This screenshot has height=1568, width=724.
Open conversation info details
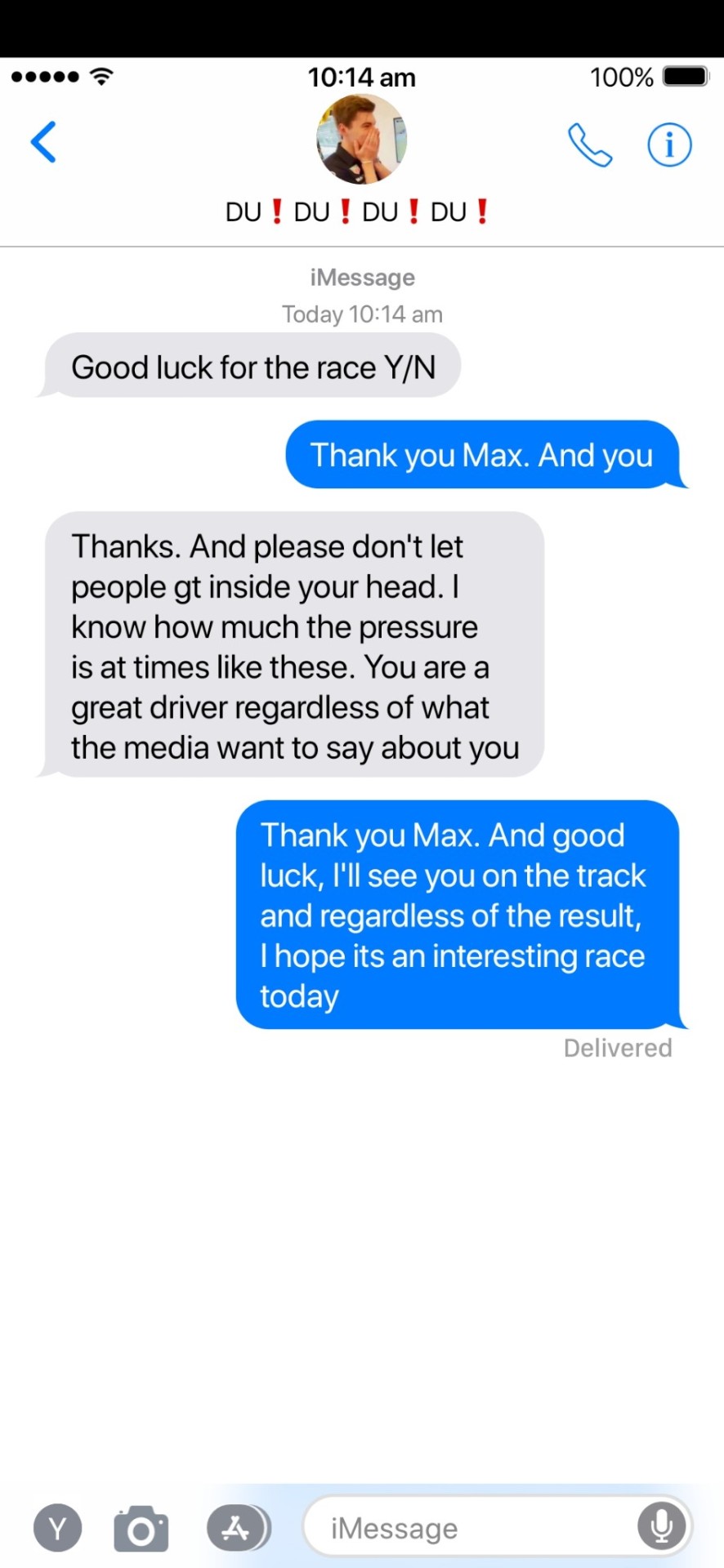(x=669, y=145)
